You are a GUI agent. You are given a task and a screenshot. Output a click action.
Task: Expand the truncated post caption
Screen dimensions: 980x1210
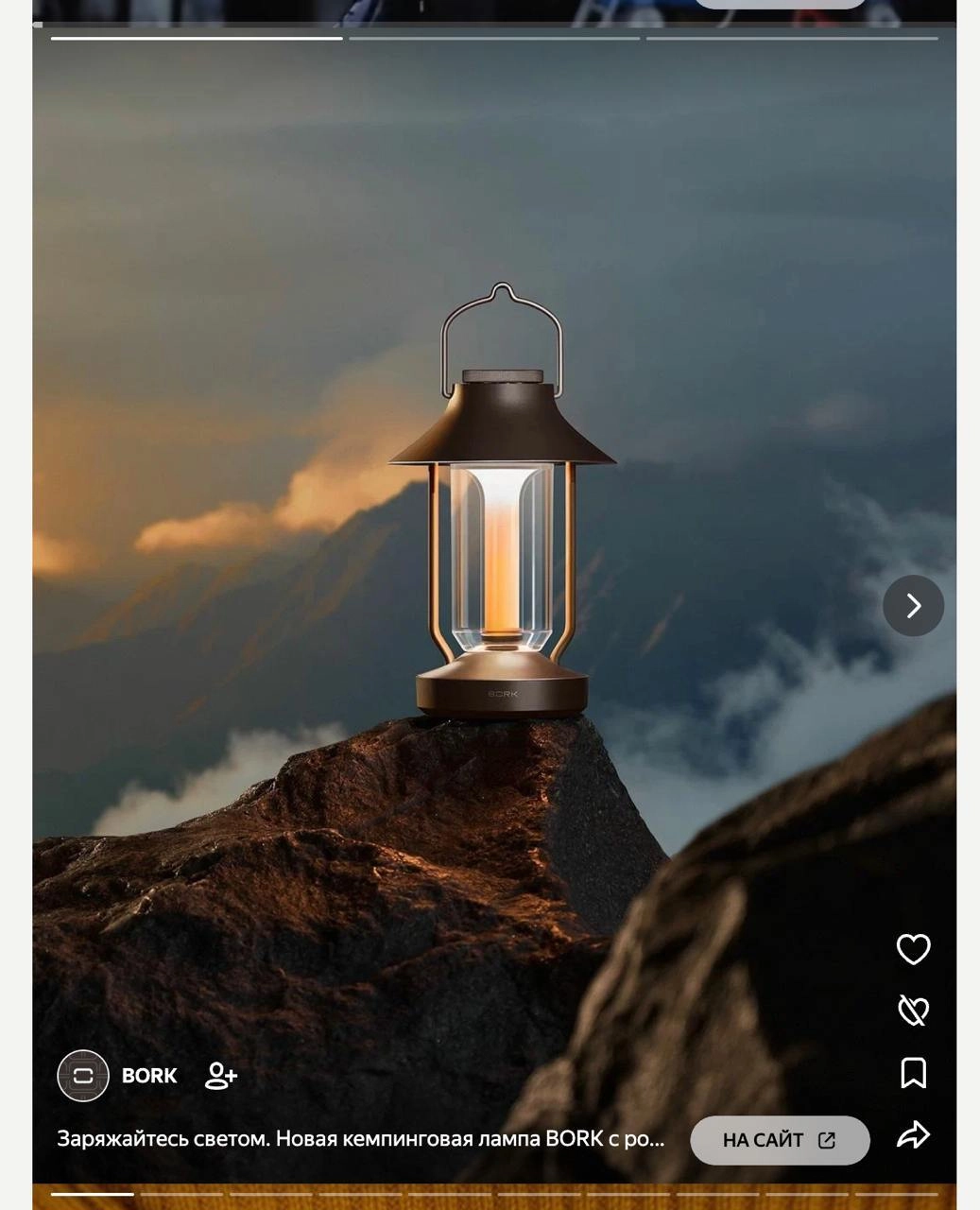pyautogui.click(x=360, y=1139)
